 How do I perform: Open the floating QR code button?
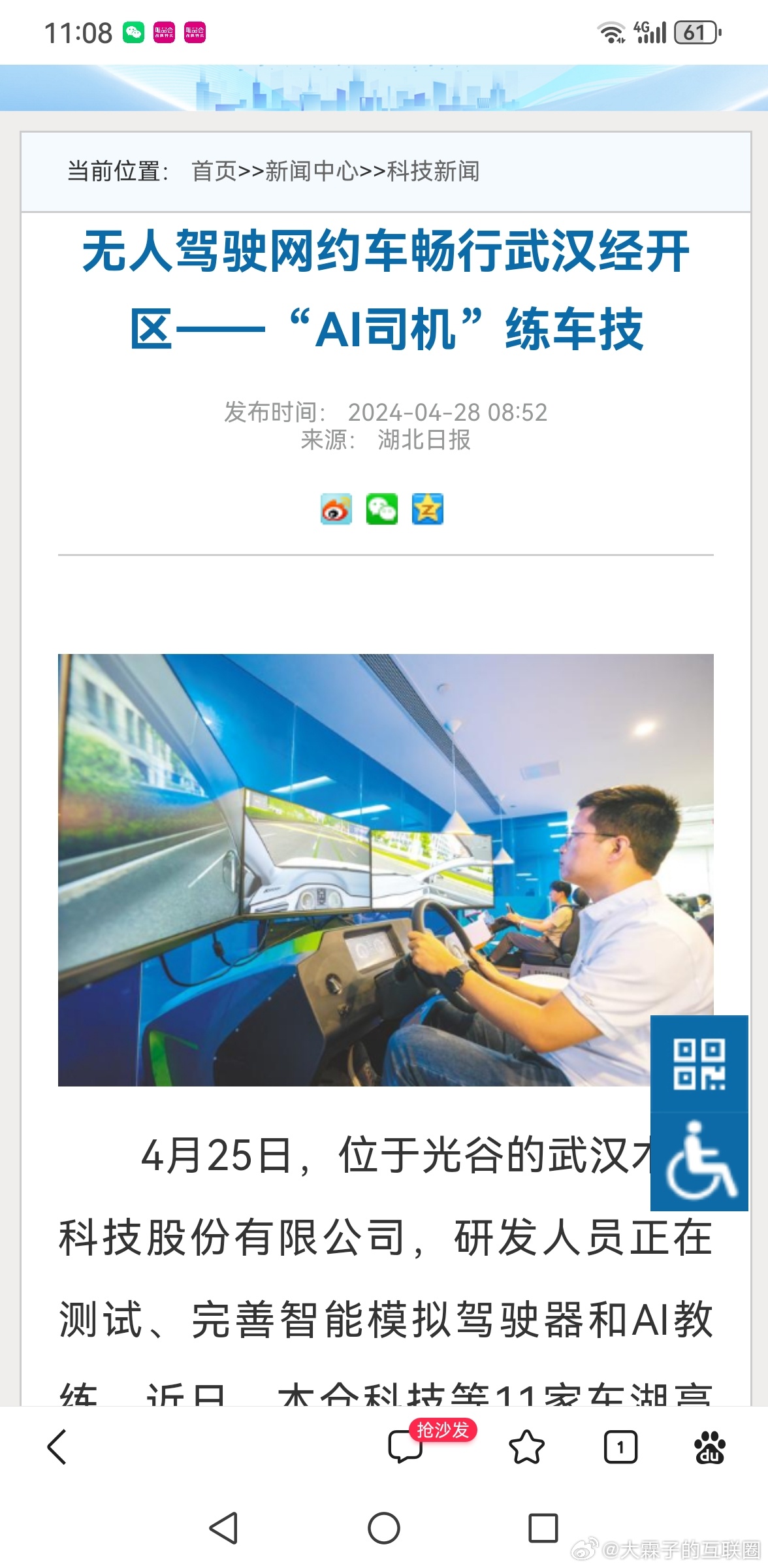click(699, 1064)
